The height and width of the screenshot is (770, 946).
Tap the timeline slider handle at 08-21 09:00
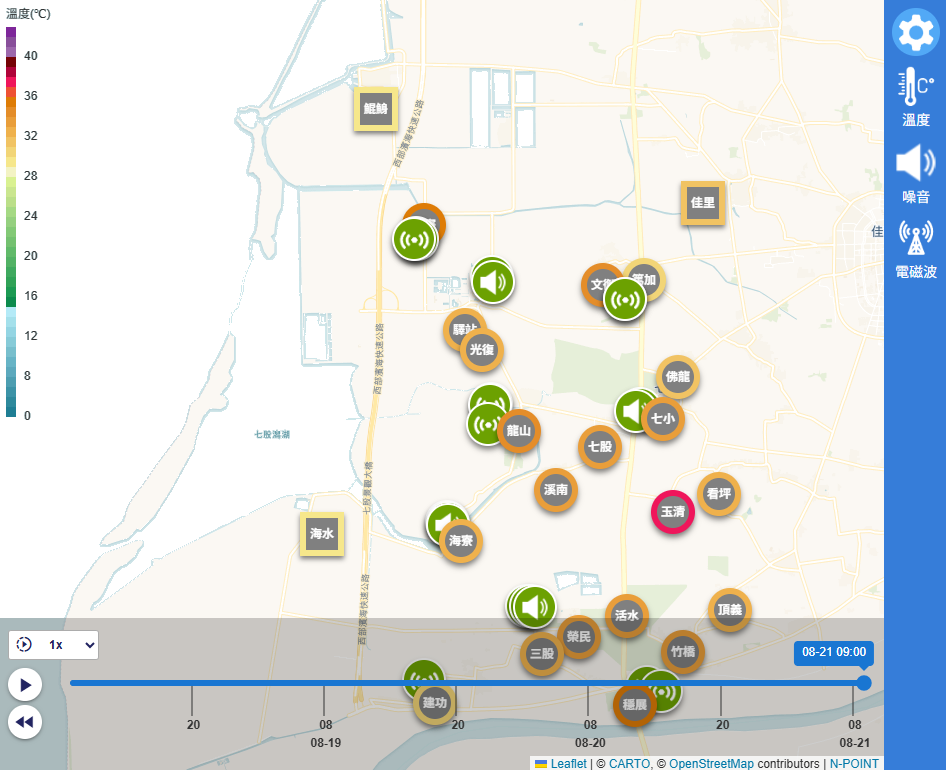tap(864, 683)
